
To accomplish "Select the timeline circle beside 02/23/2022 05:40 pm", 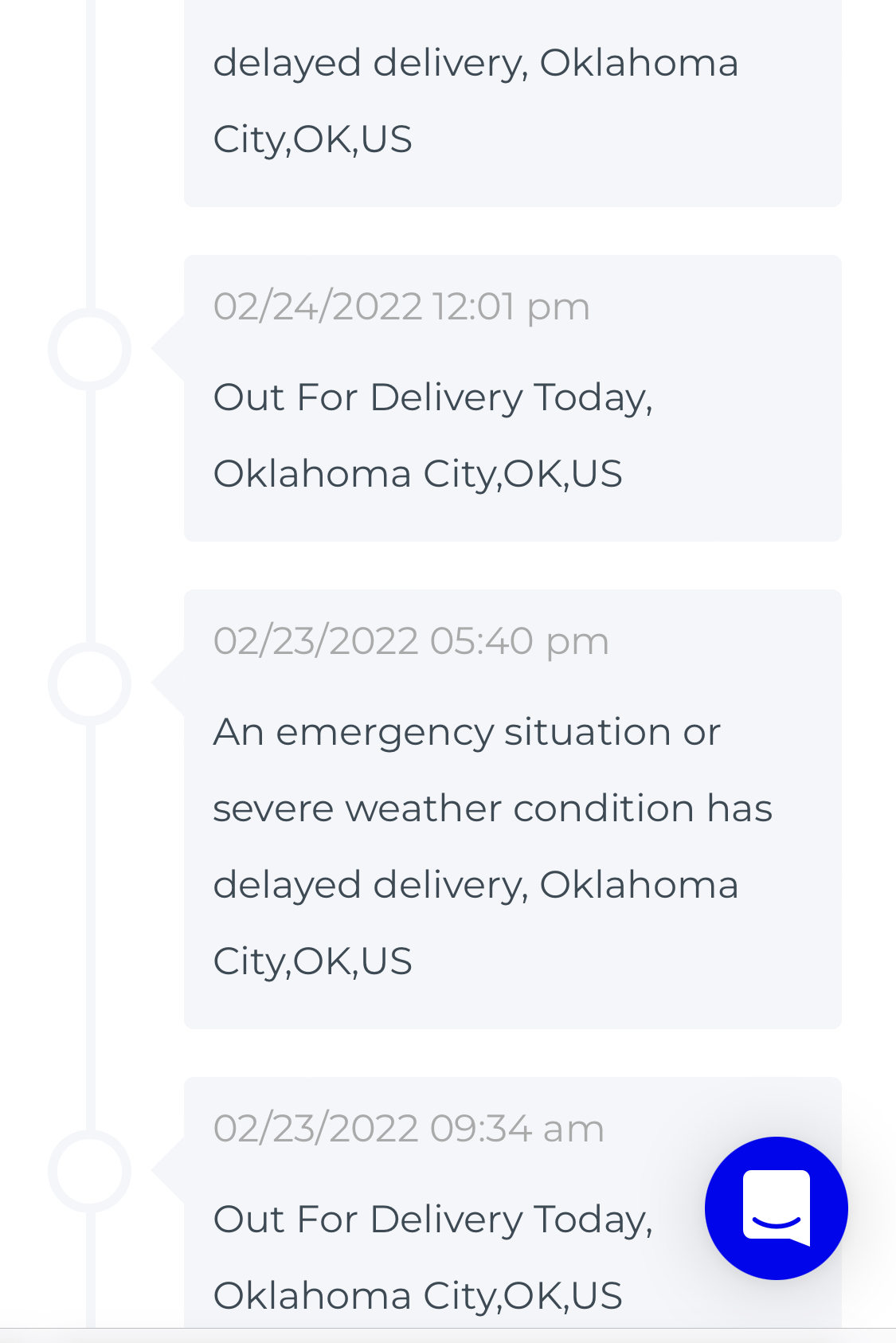I will pyautogui.click(x=89, y=683).
